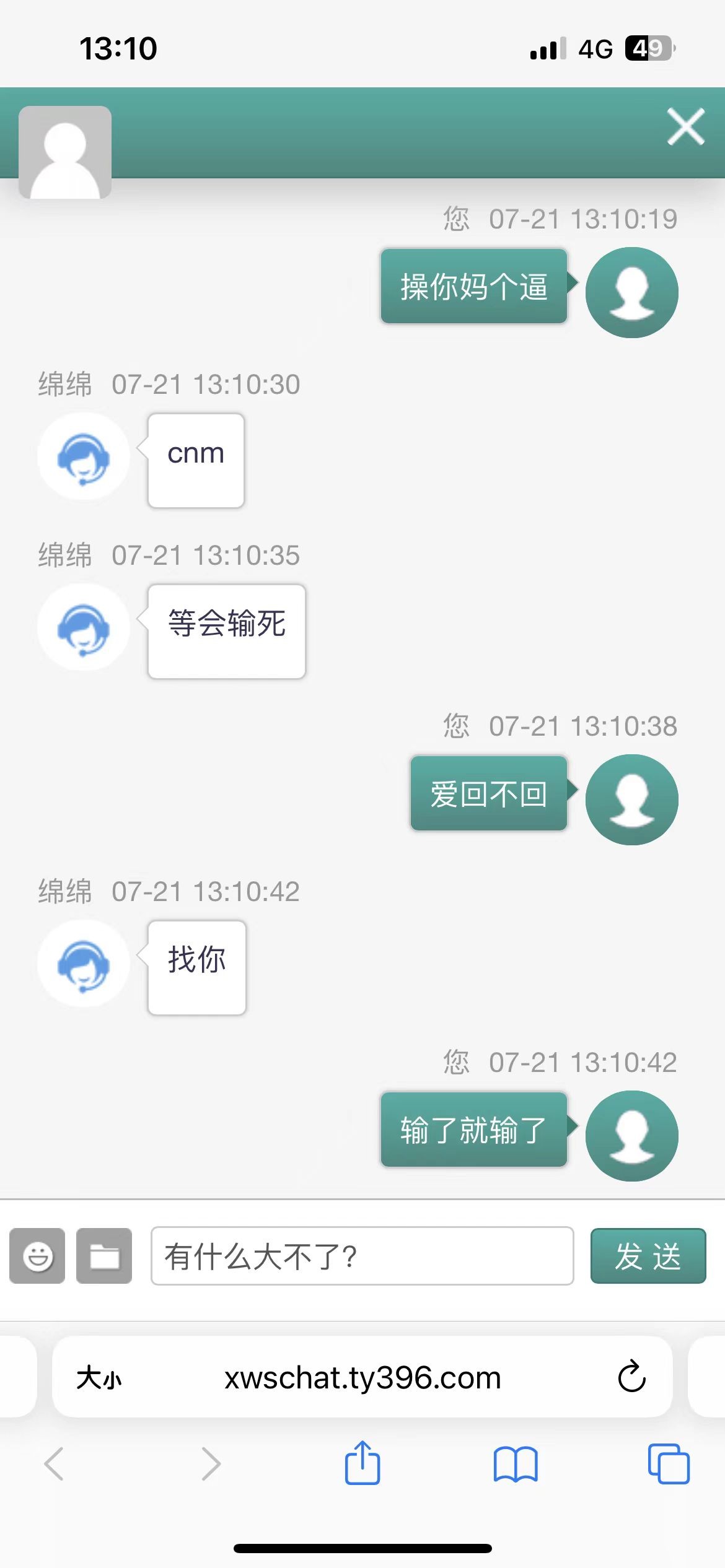The width and height of the screenshot is (725, 1568).
Task: Click the customer service avatar next to cnm
Action: (84, 456)
